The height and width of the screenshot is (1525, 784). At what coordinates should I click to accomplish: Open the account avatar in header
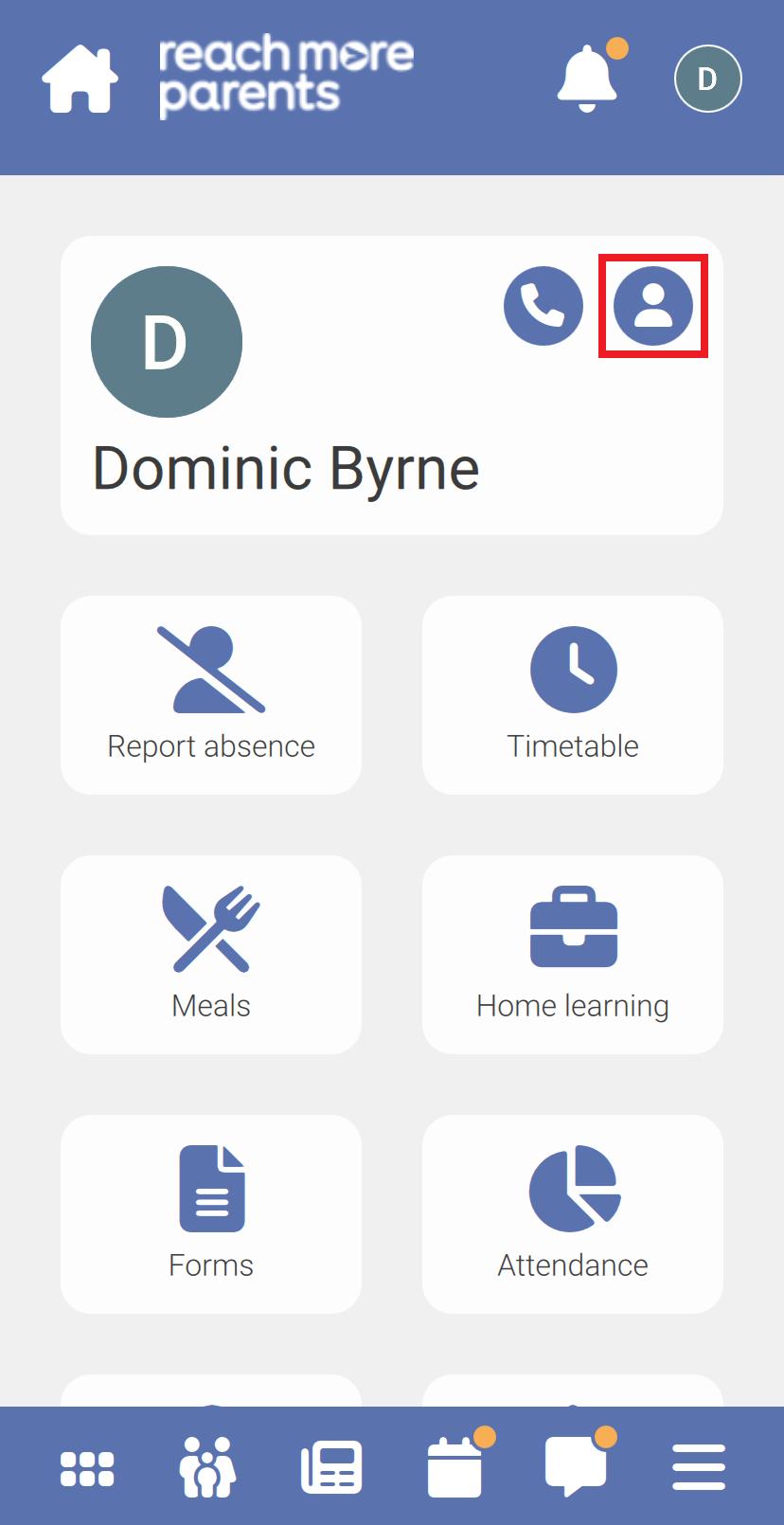(707, 79)
